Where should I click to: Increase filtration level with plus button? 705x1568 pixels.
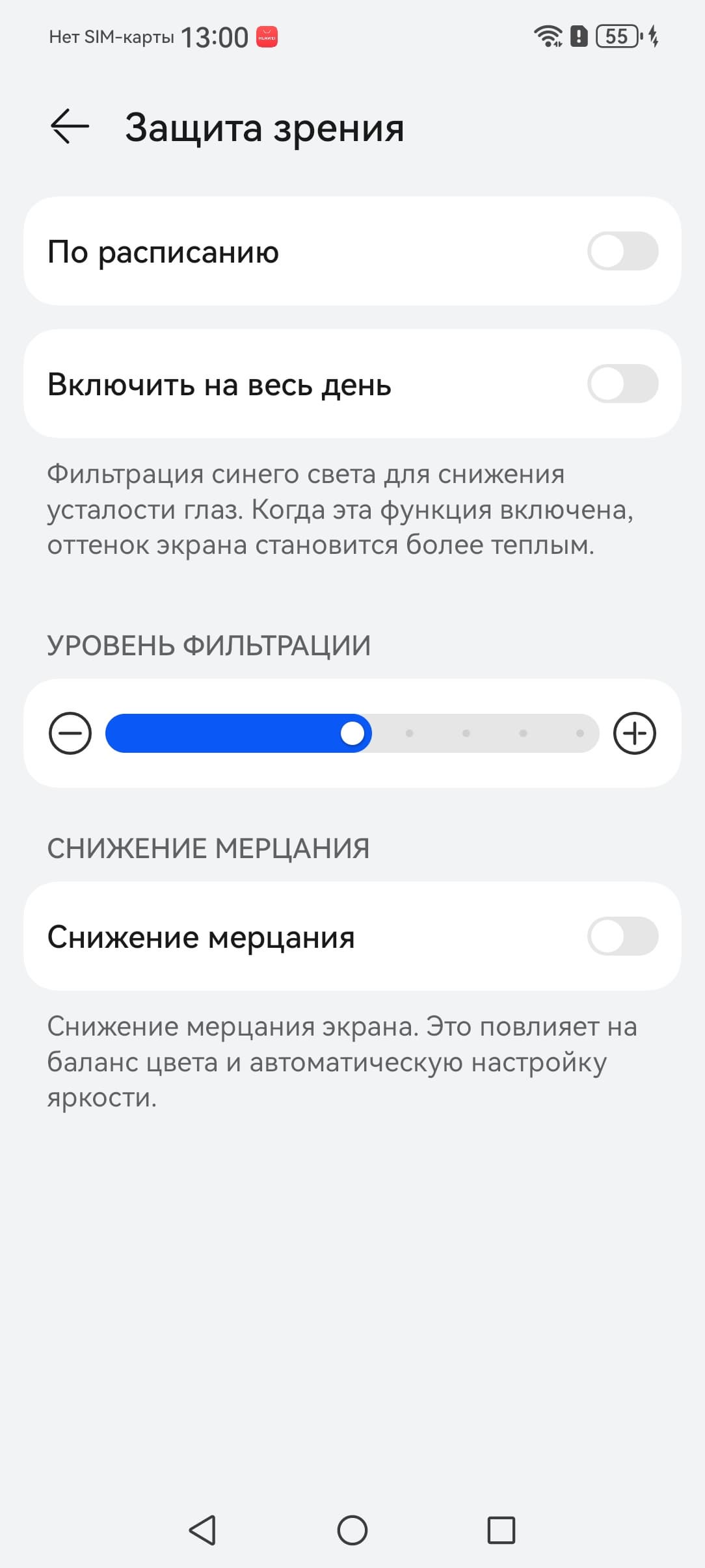[634, 733]
